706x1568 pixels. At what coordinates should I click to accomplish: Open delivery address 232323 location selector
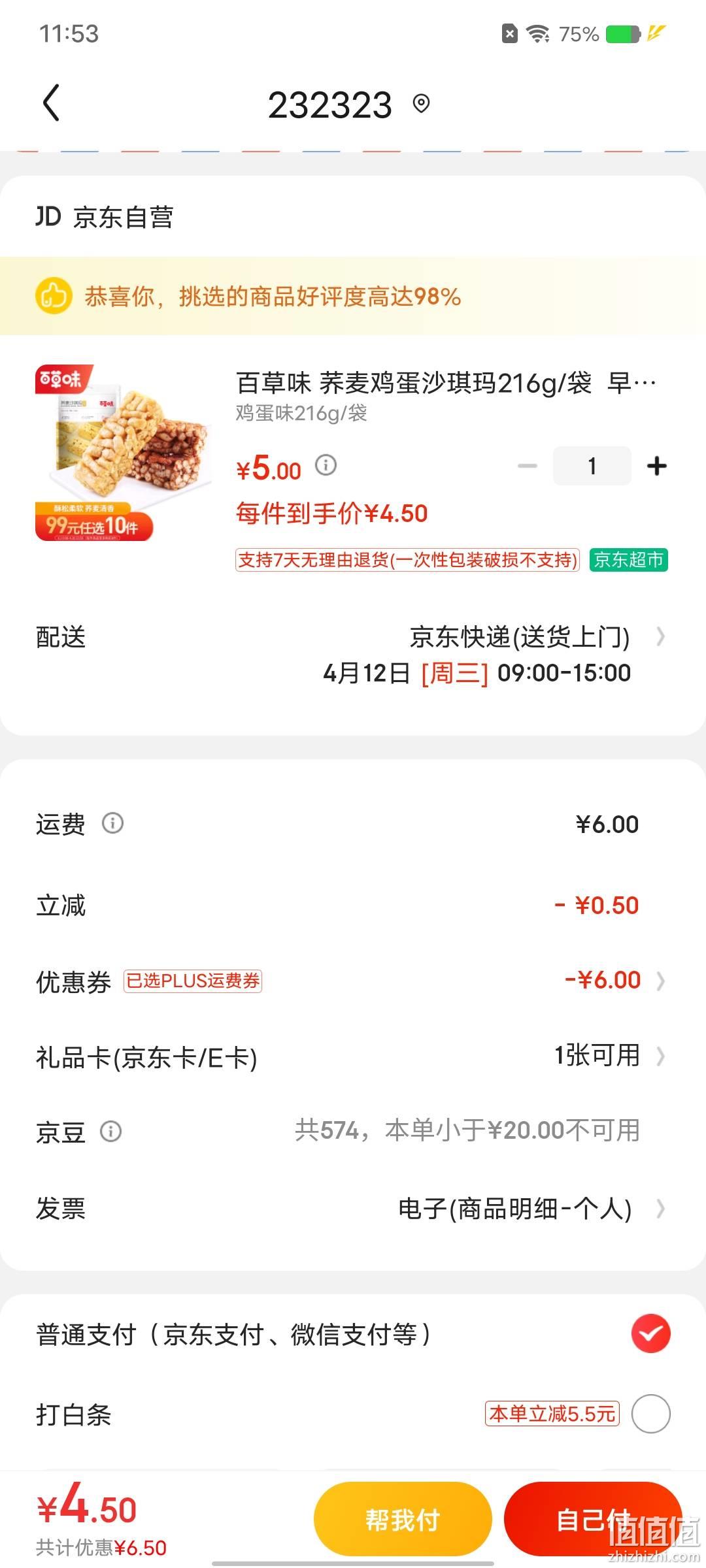click(x=349, y=105)
